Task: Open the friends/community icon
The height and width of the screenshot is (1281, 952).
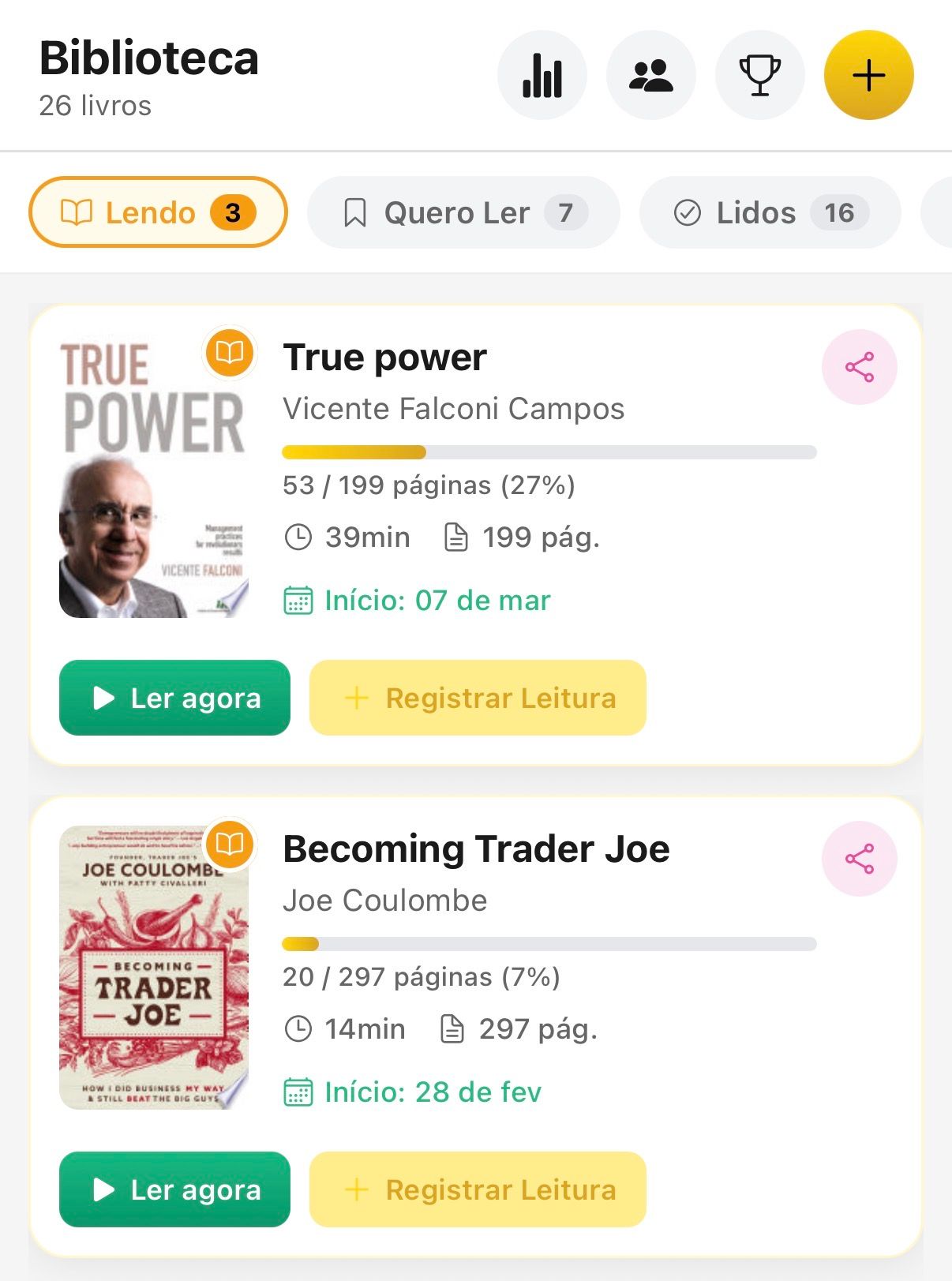Action: coord(650,76)
